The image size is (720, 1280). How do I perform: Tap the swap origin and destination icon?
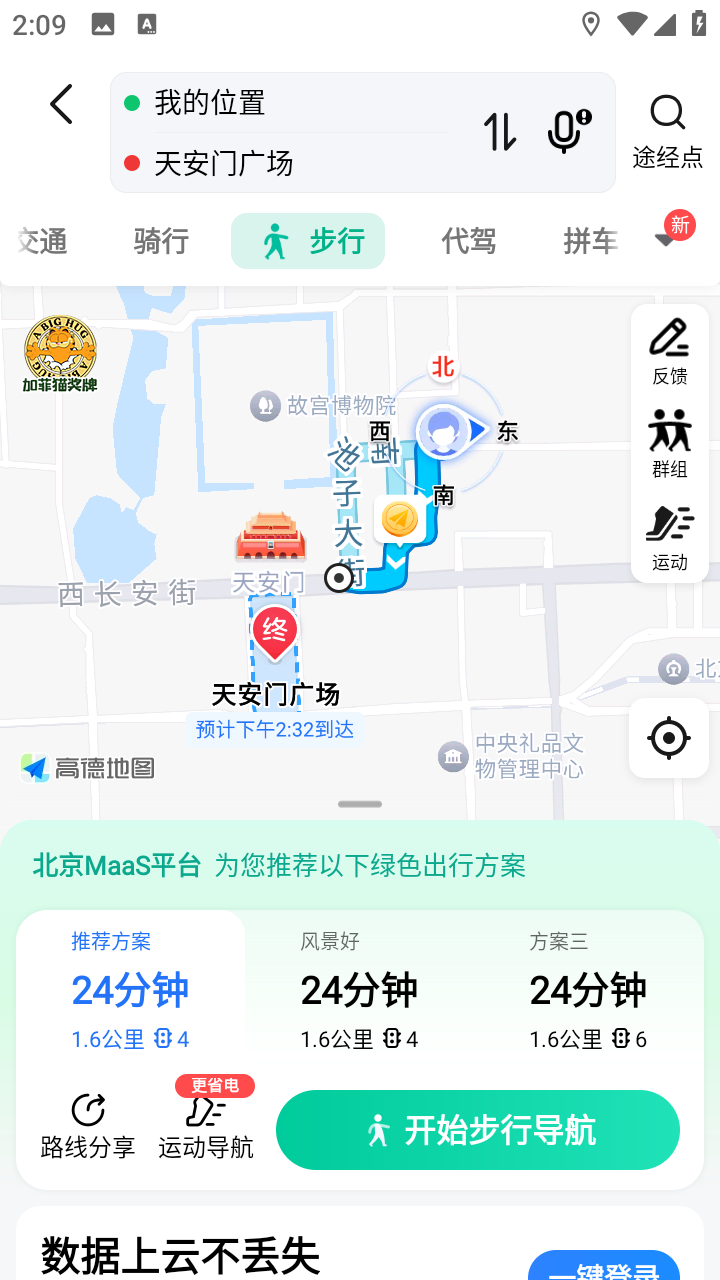click(x=499, y=133)
